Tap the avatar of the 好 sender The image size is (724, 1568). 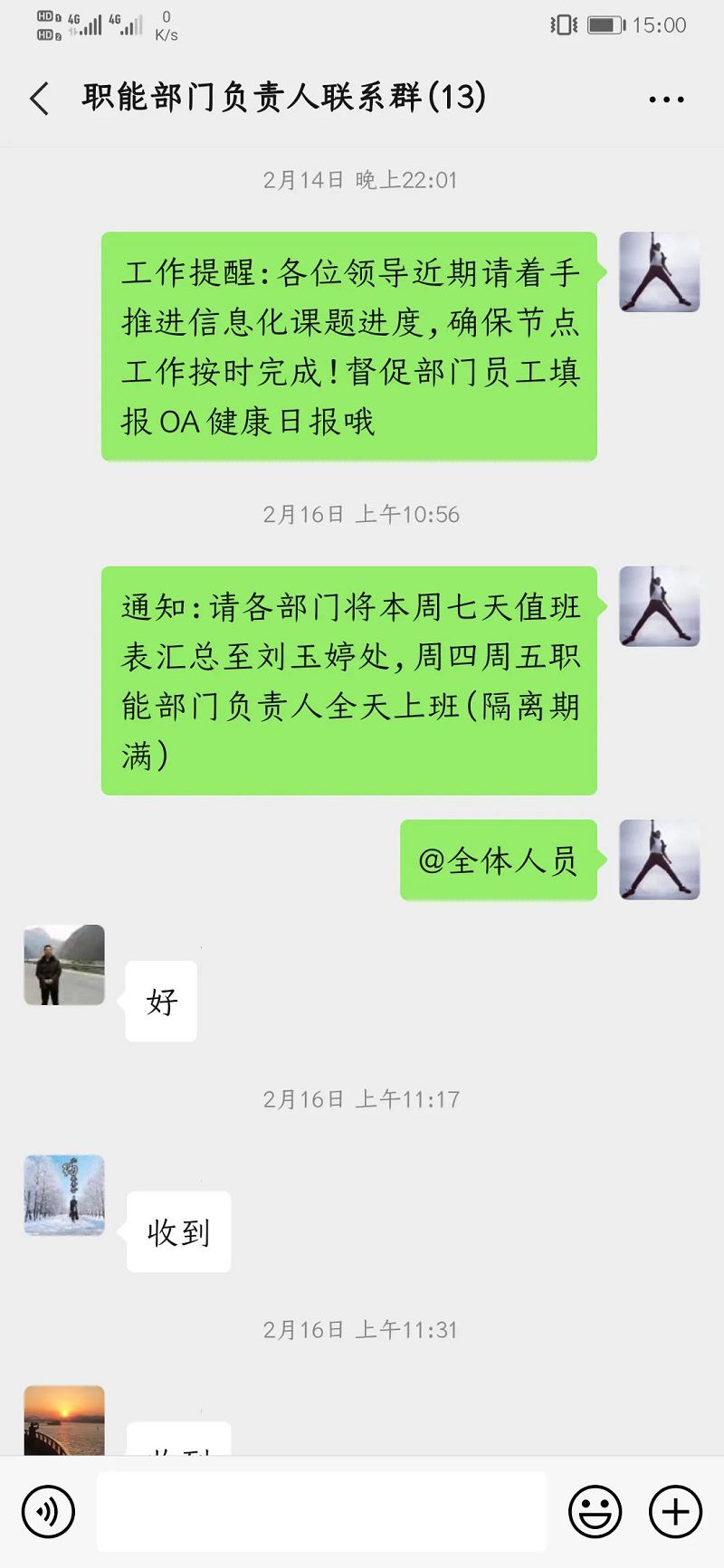click(x=64, y=965)
